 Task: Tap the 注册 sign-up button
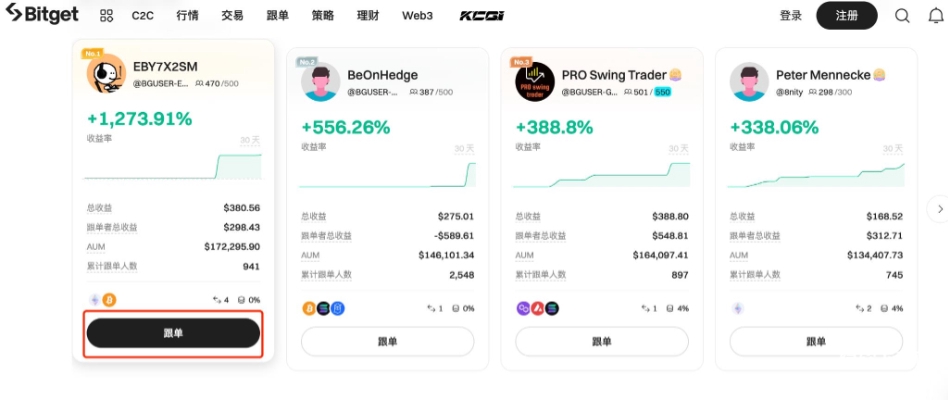pos(846,16)
